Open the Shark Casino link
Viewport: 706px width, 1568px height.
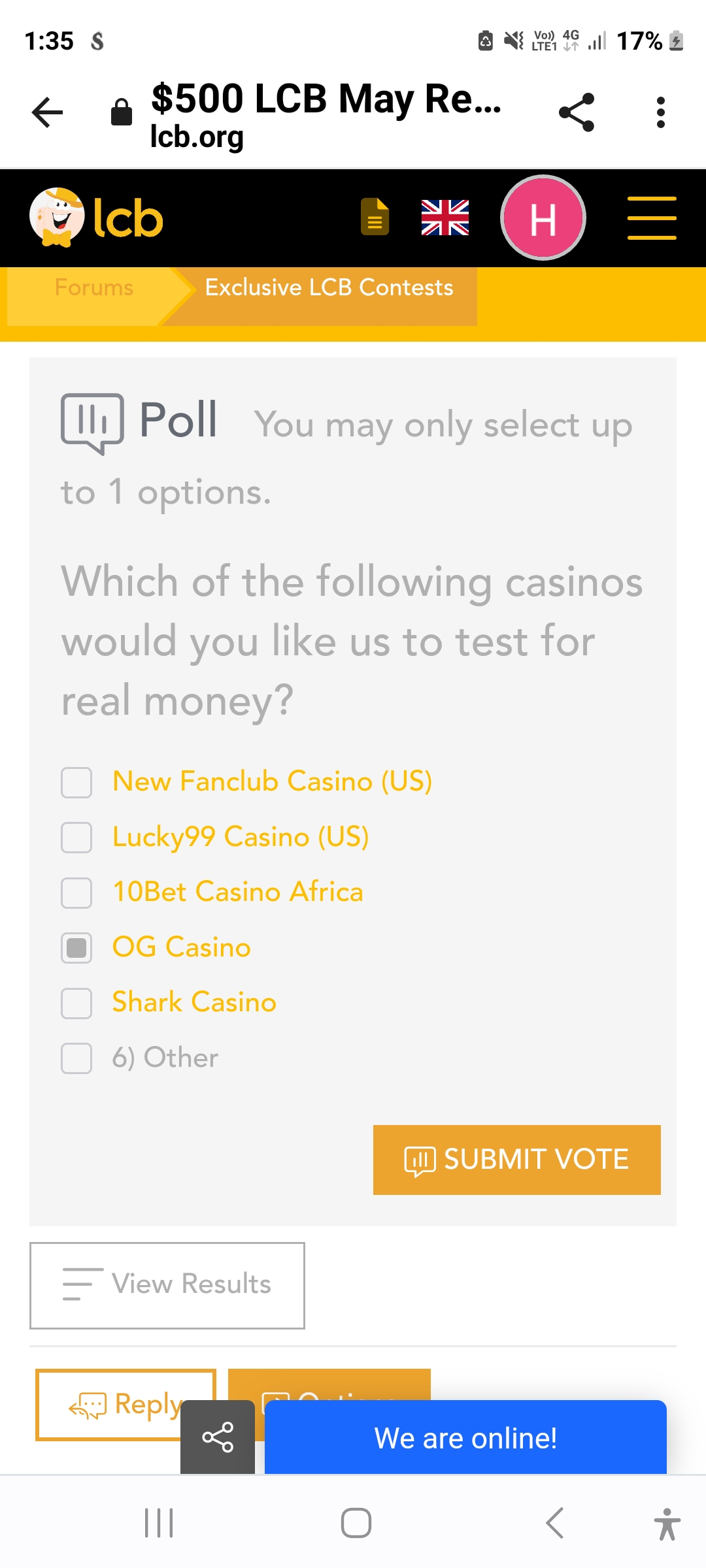tap(194, 1002)
